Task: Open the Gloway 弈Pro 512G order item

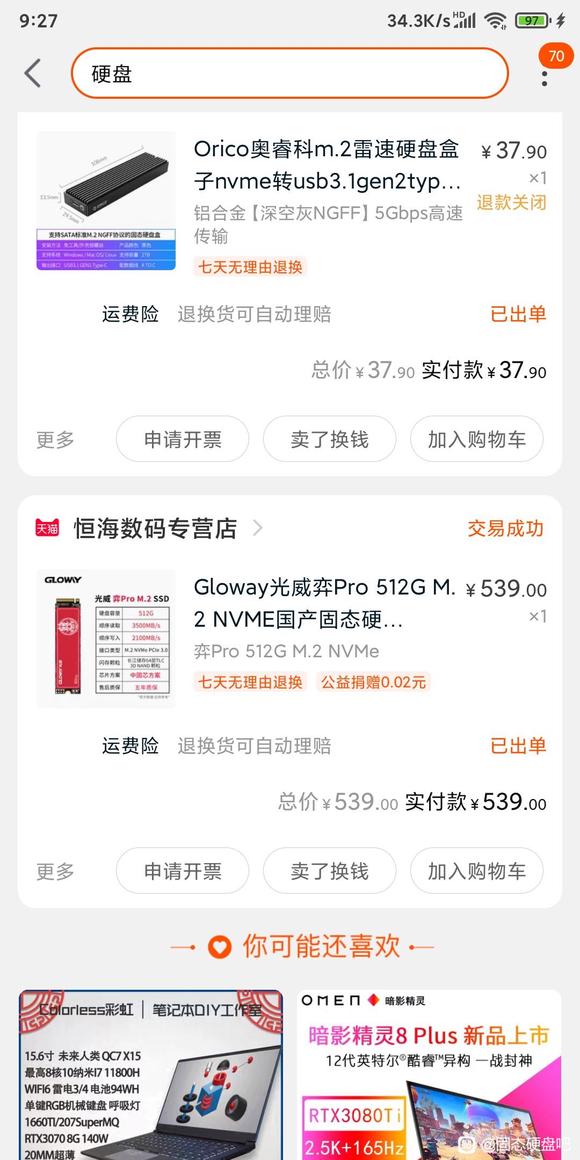Action: coord(291,638)
